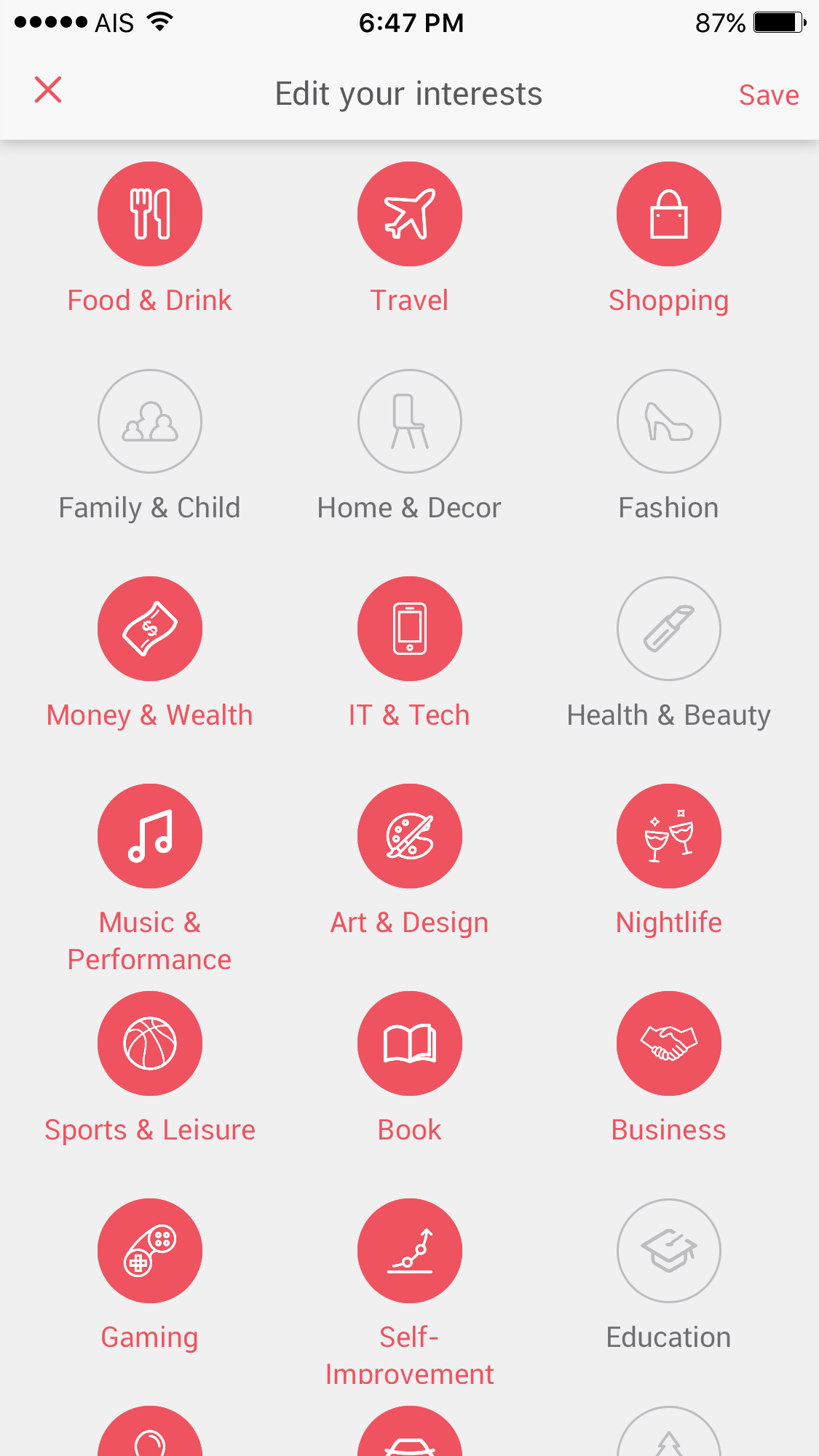Image resolution: width=819 pixels, height=1456 pixels.
Task: Select the Family & Child interest
Action: click(x=150, y=421)
